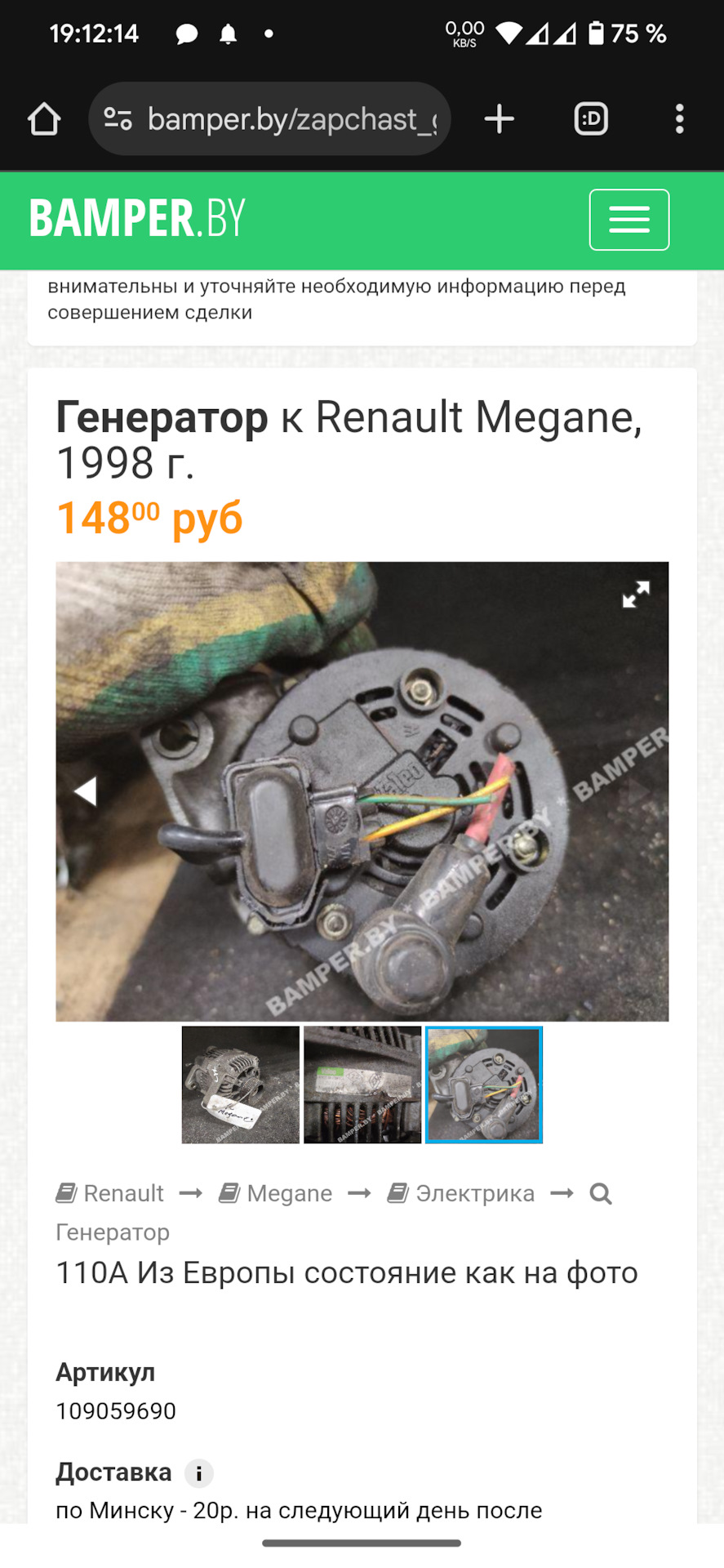Viewport: 724px width, 1568px height.
Task: Select the third thumbnail showing the connector
Action: pos(484,1085)
